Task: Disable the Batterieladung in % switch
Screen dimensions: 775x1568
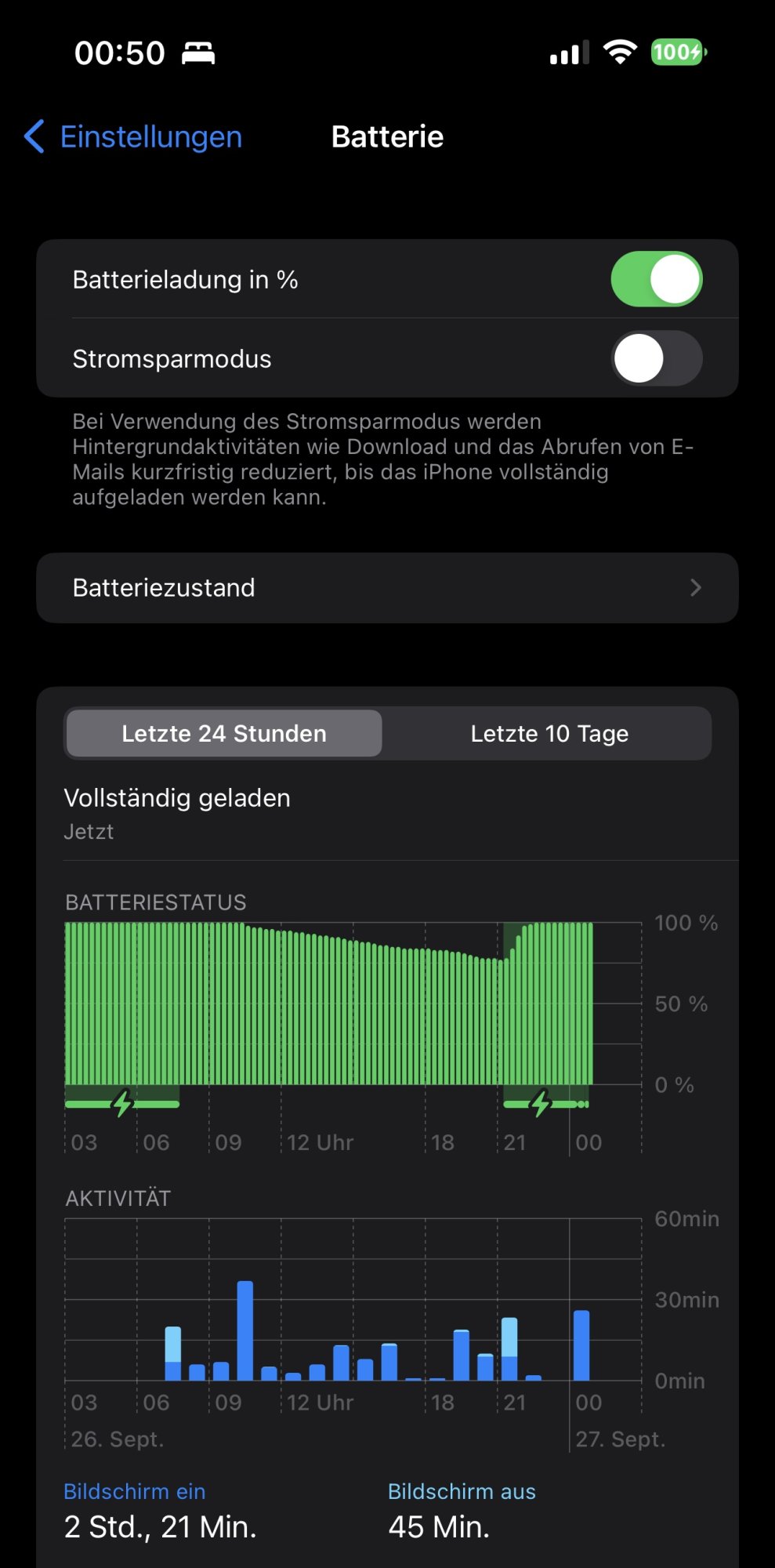Action: [656, 279]
